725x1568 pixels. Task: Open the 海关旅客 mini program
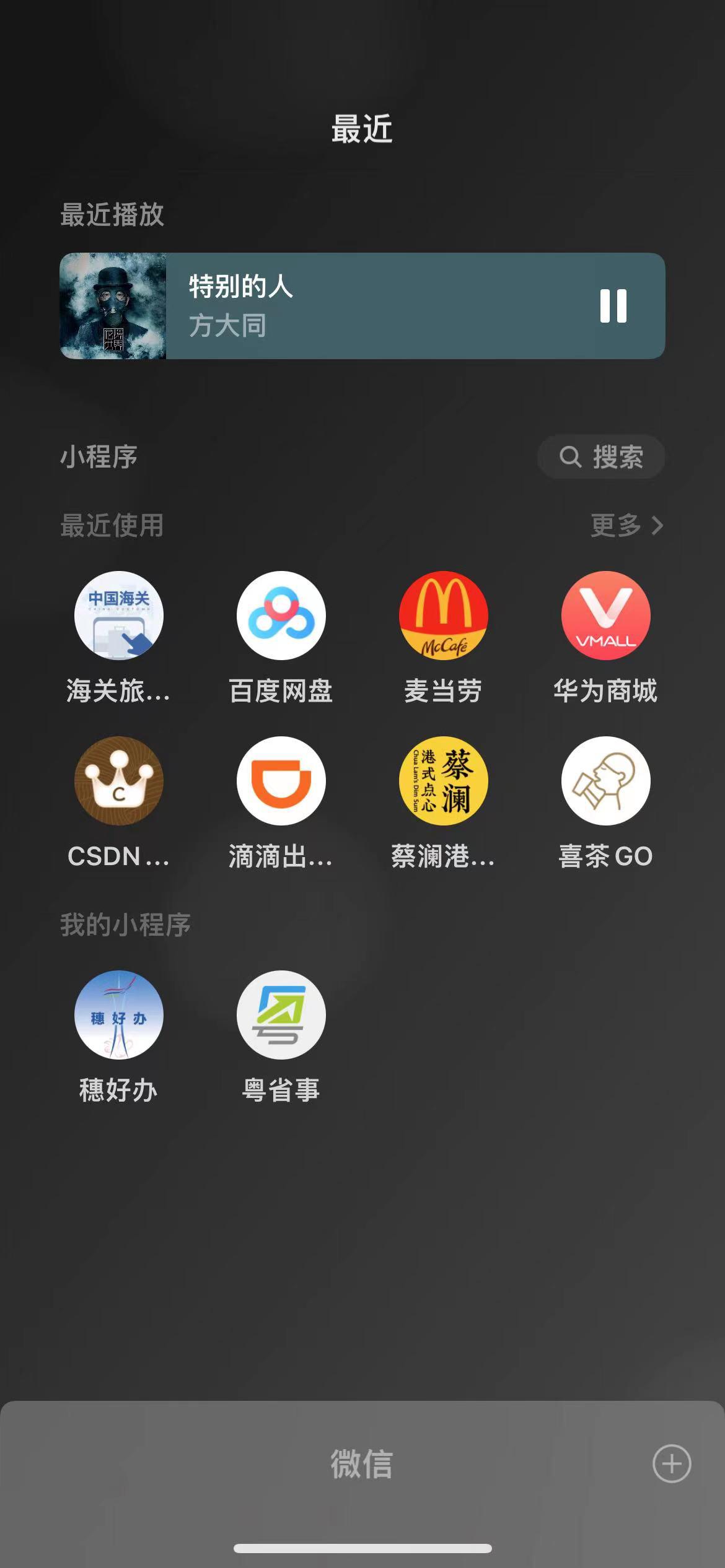(x=118, y=616)
